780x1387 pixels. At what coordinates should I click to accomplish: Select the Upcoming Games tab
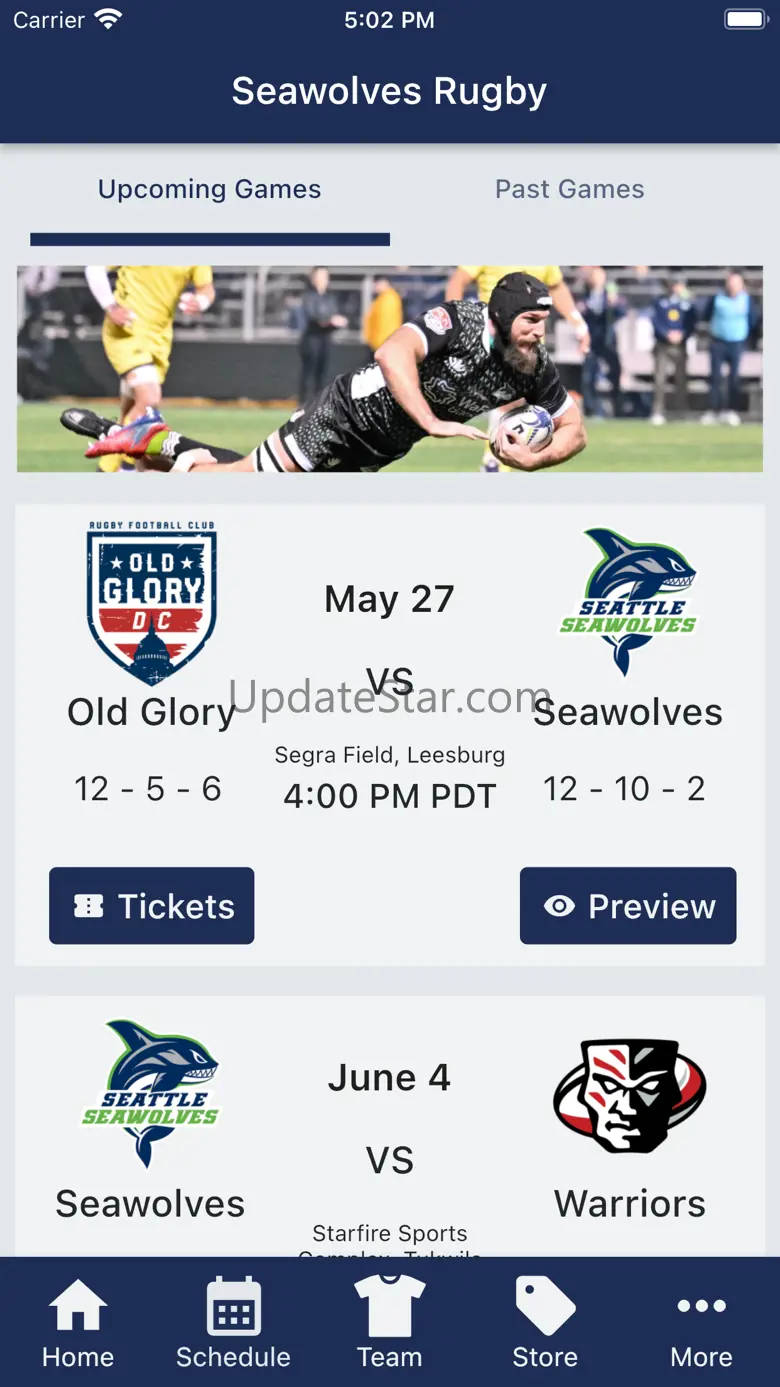[209, 190]
